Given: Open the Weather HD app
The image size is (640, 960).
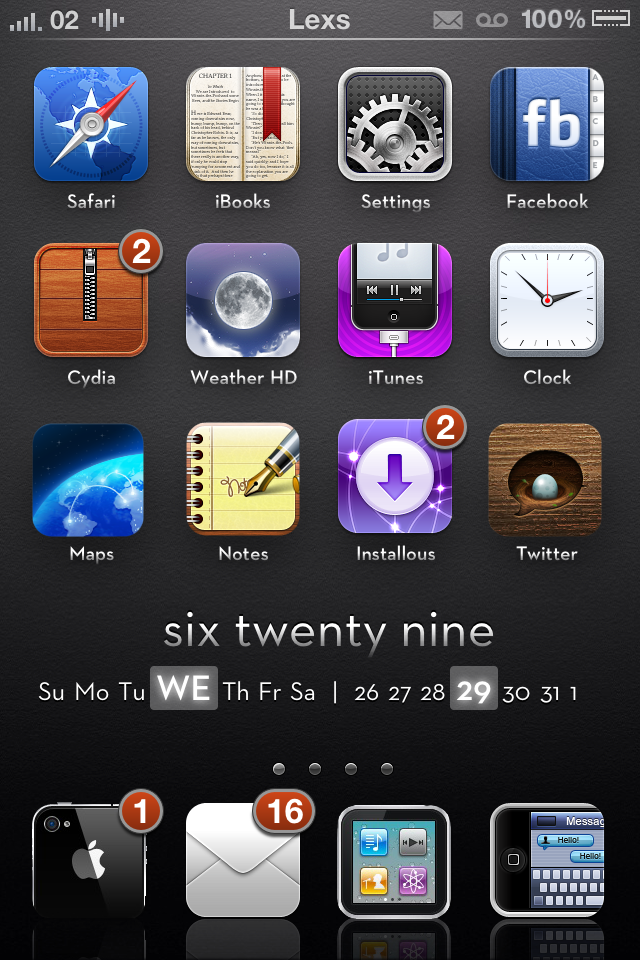Looking at the screenshot, I should [x=243, y=300].
